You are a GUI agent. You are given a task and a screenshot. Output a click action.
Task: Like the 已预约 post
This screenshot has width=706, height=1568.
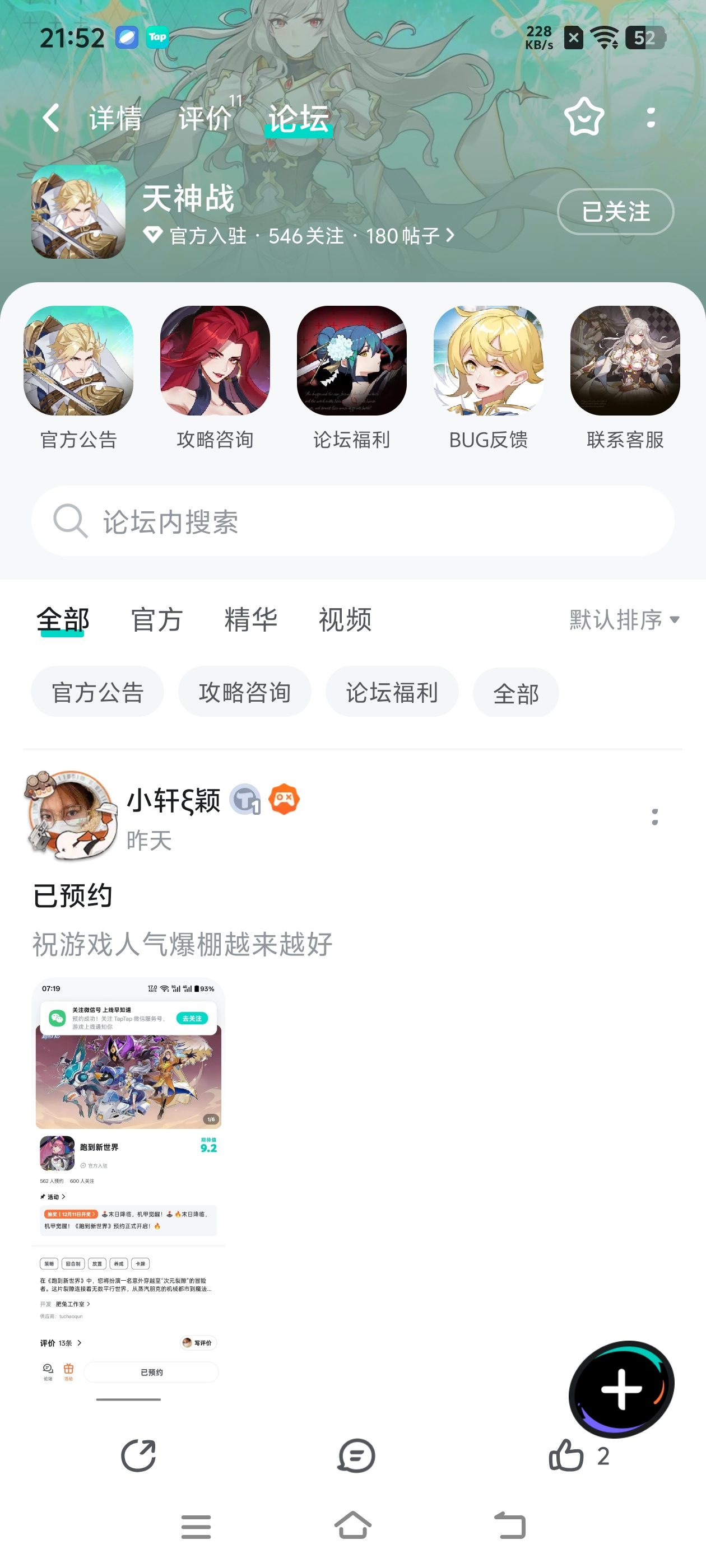point(578,1455)
